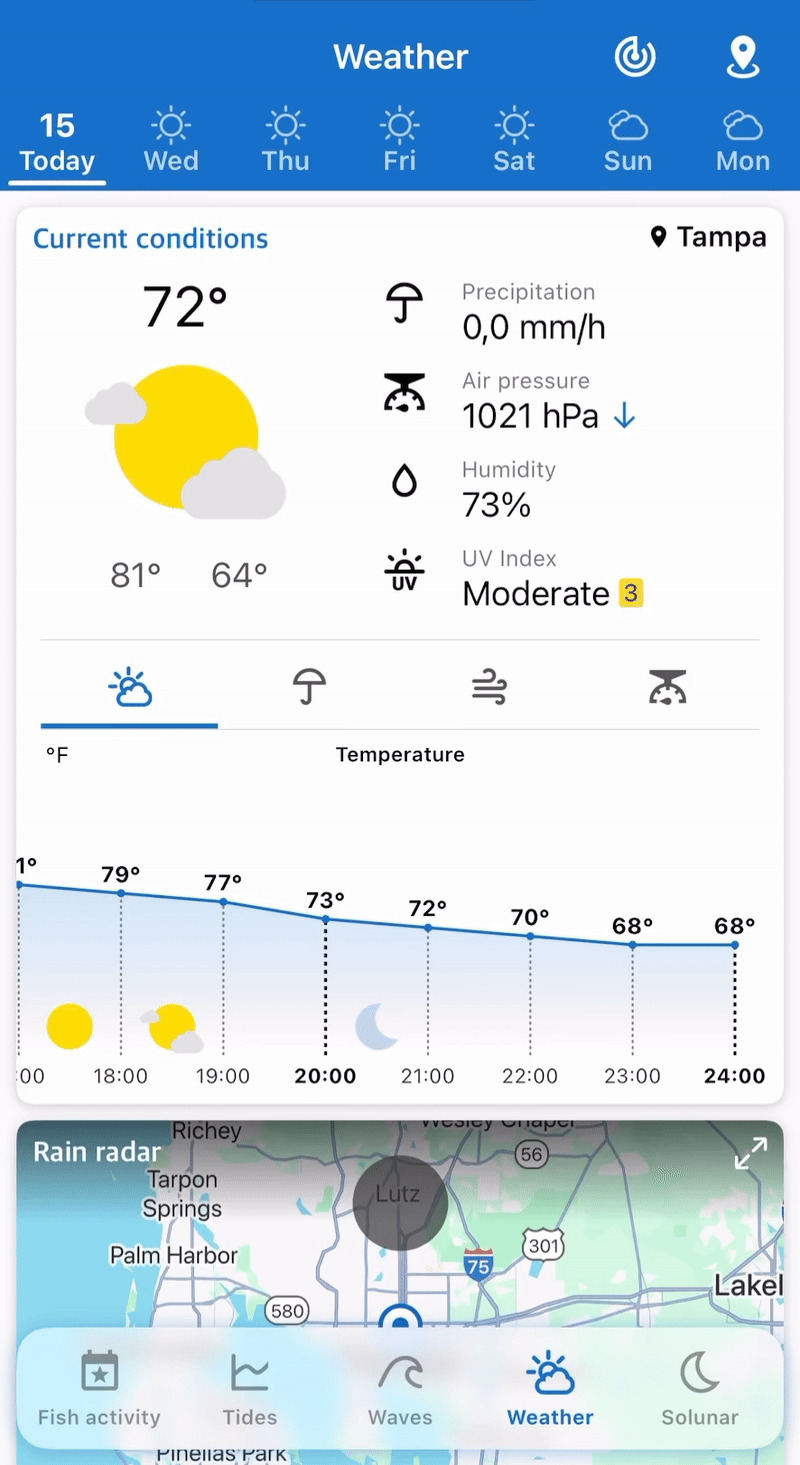
Task: Expand the rain radar map
Action: 750,1153
